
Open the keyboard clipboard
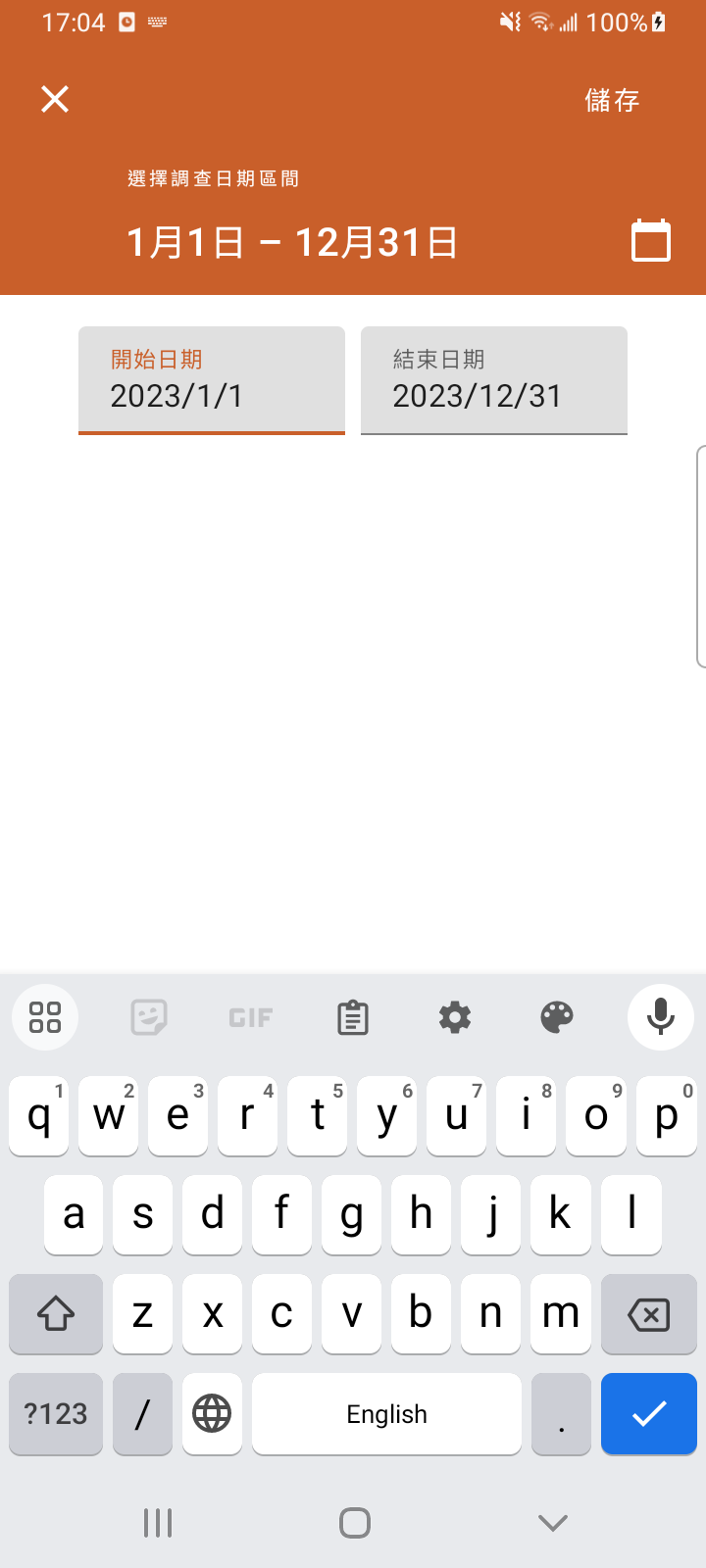pos(353,1017)
